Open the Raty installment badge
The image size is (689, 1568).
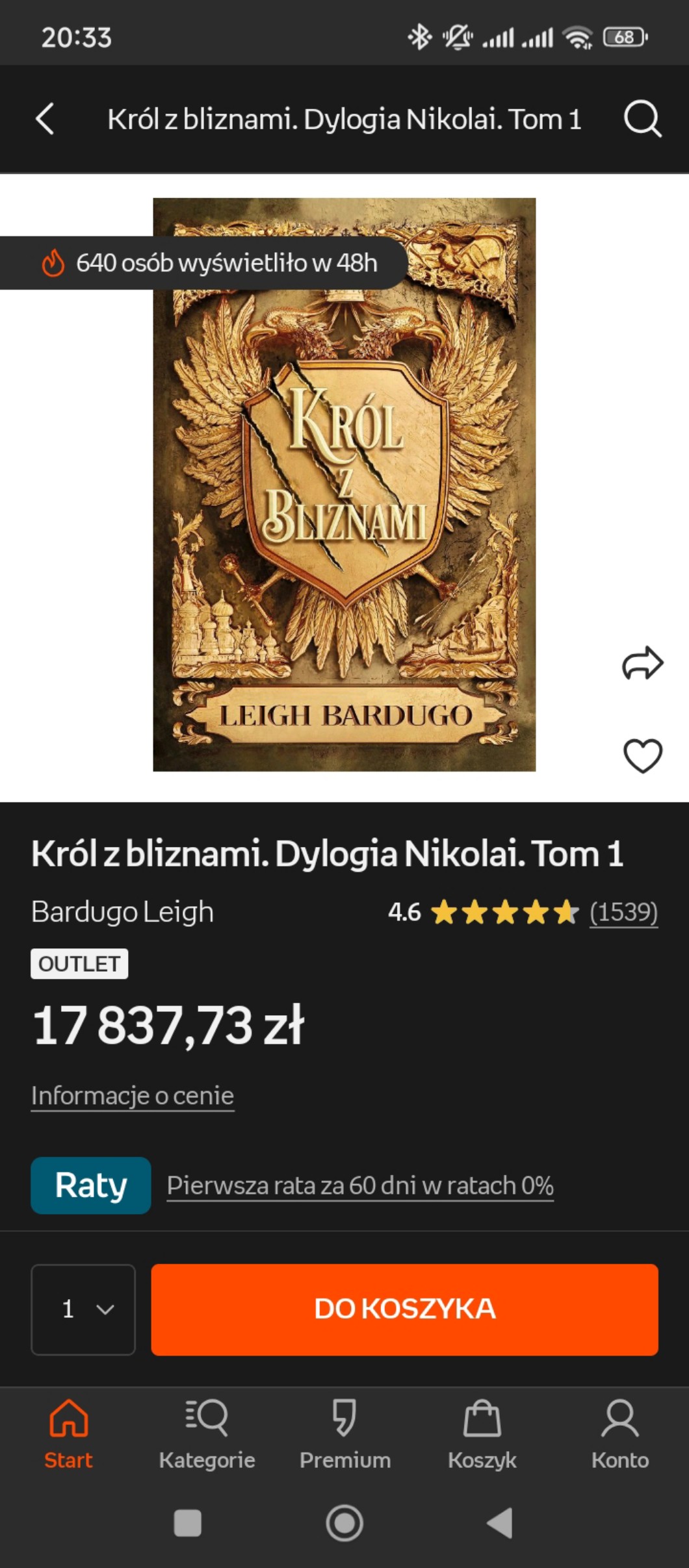pos(91,1185)
